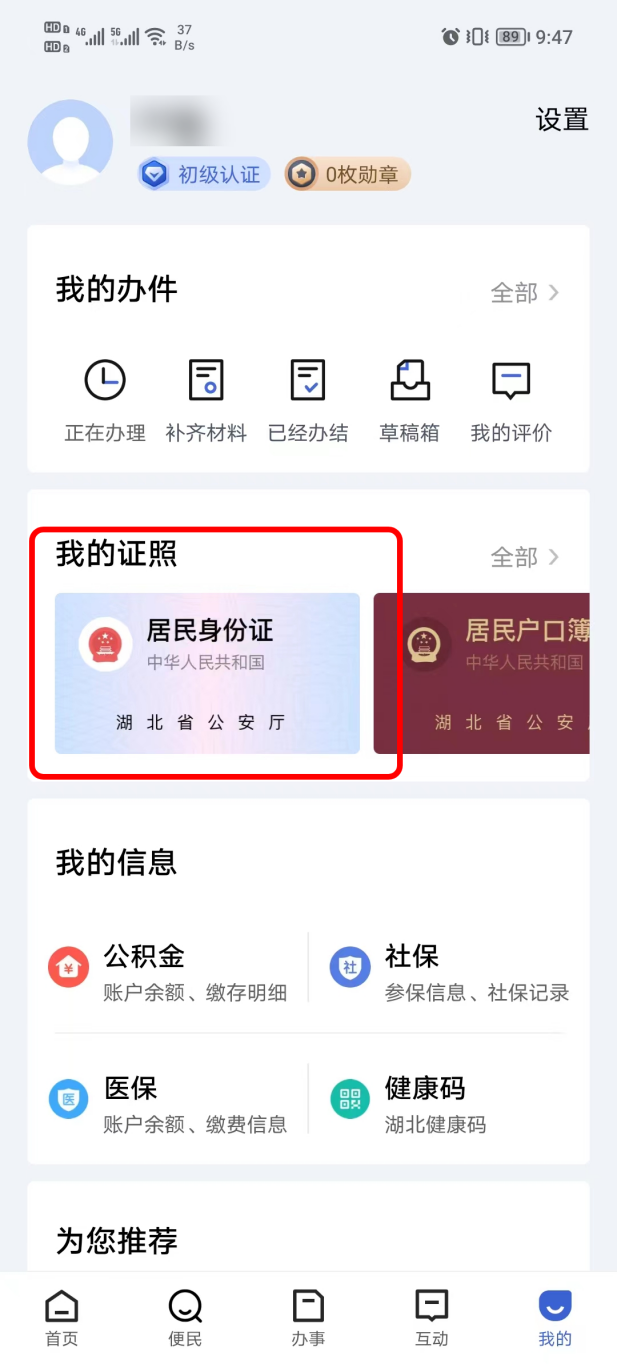Switch to the 互动 tab
The height and width of the screenshot is (1364, 617).
(431, 1318)
